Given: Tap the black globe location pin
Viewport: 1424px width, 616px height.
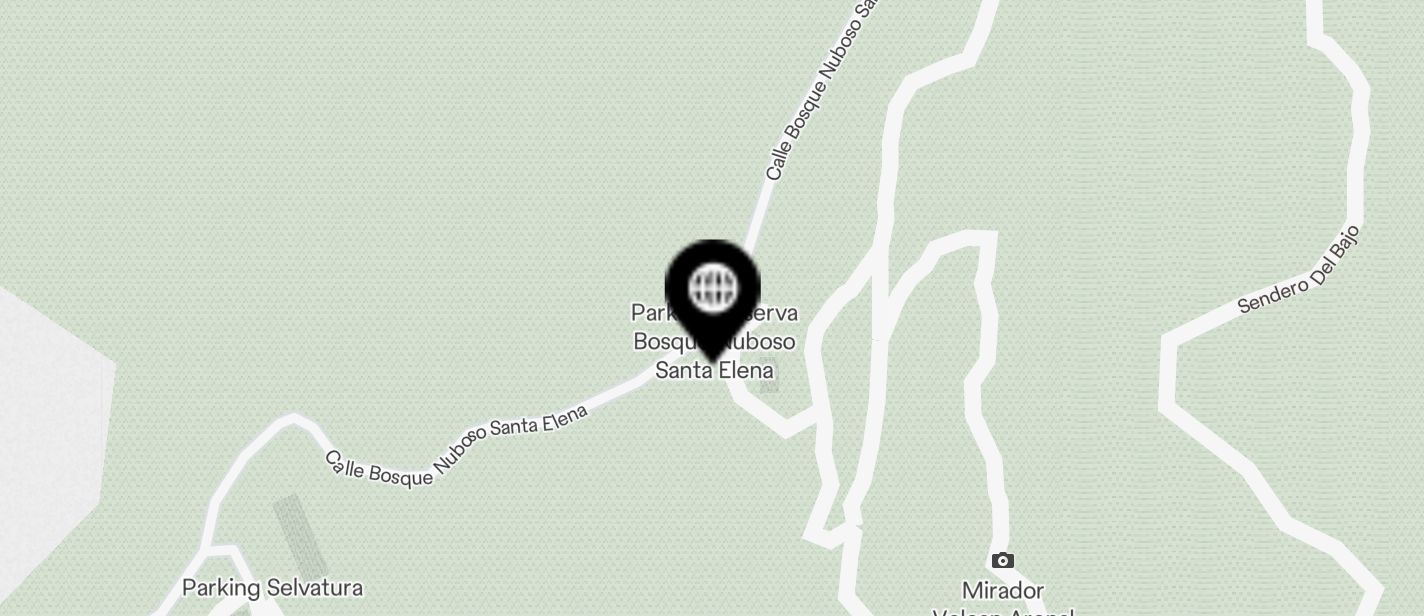Looking at the screenshot, I should click(x=712, y=291).
